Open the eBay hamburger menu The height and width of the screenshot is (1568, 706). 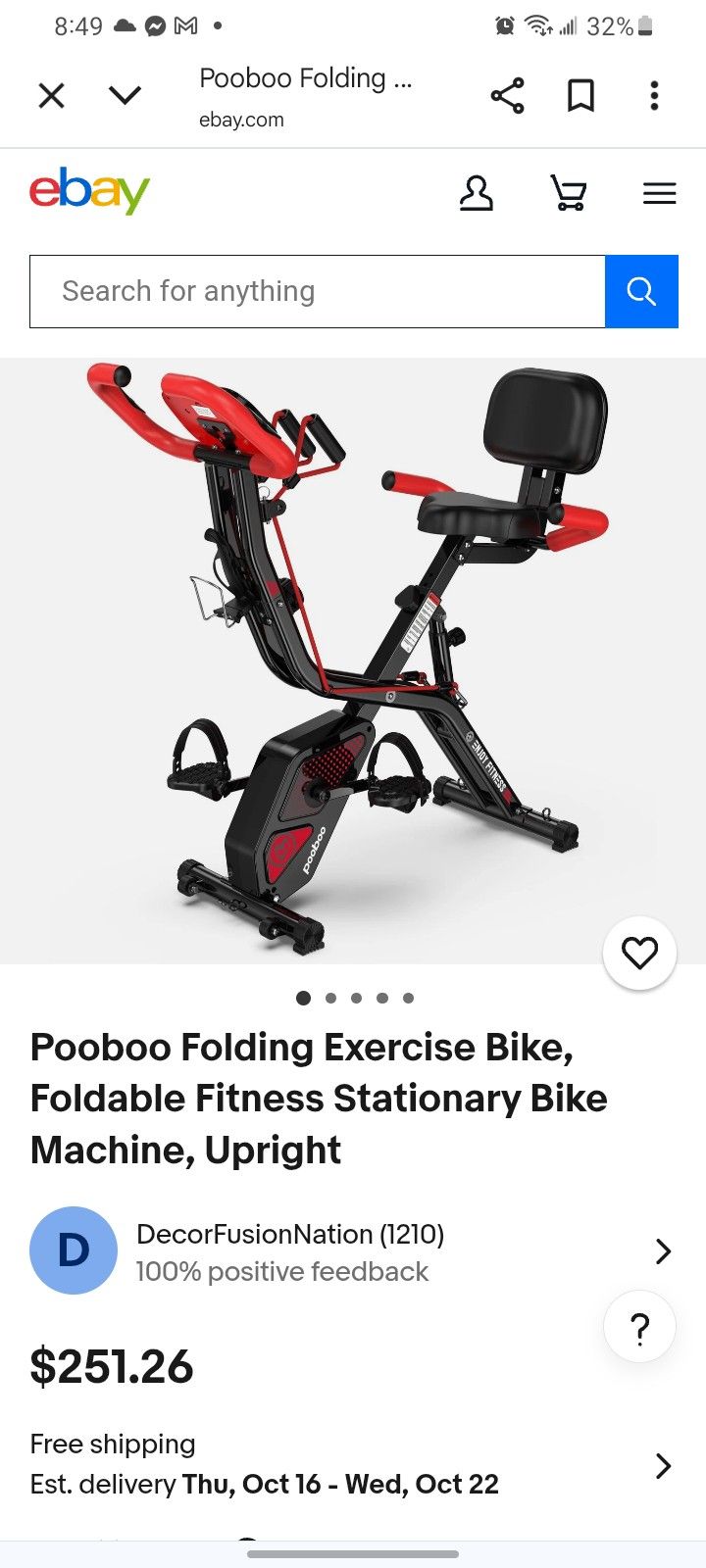(x=659, y=193)
